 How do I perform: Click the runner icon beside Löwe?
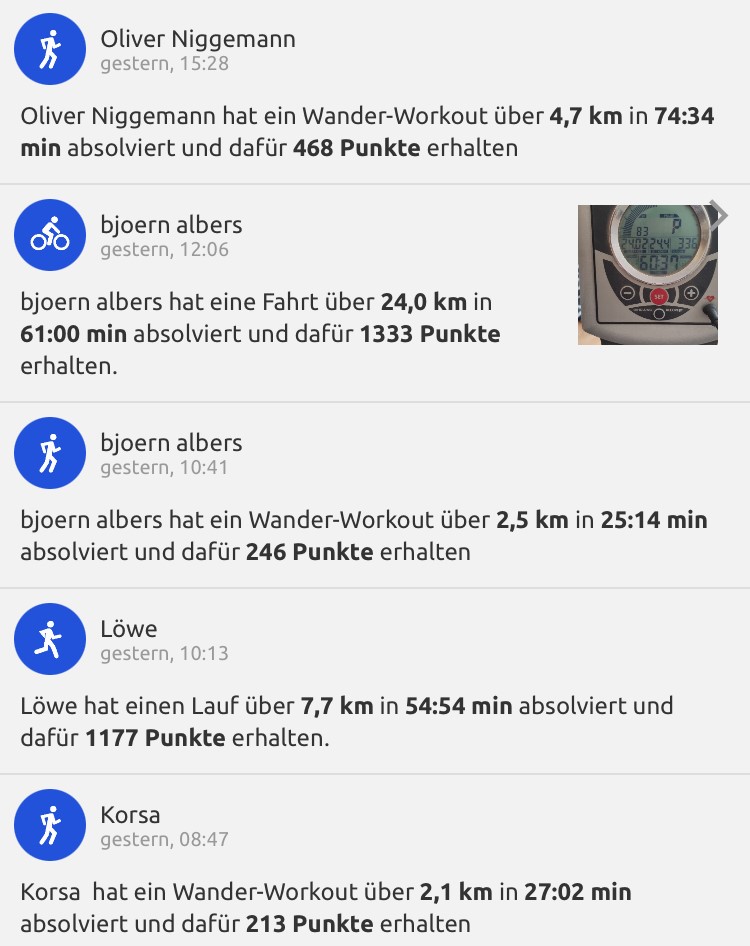[48, 639]
